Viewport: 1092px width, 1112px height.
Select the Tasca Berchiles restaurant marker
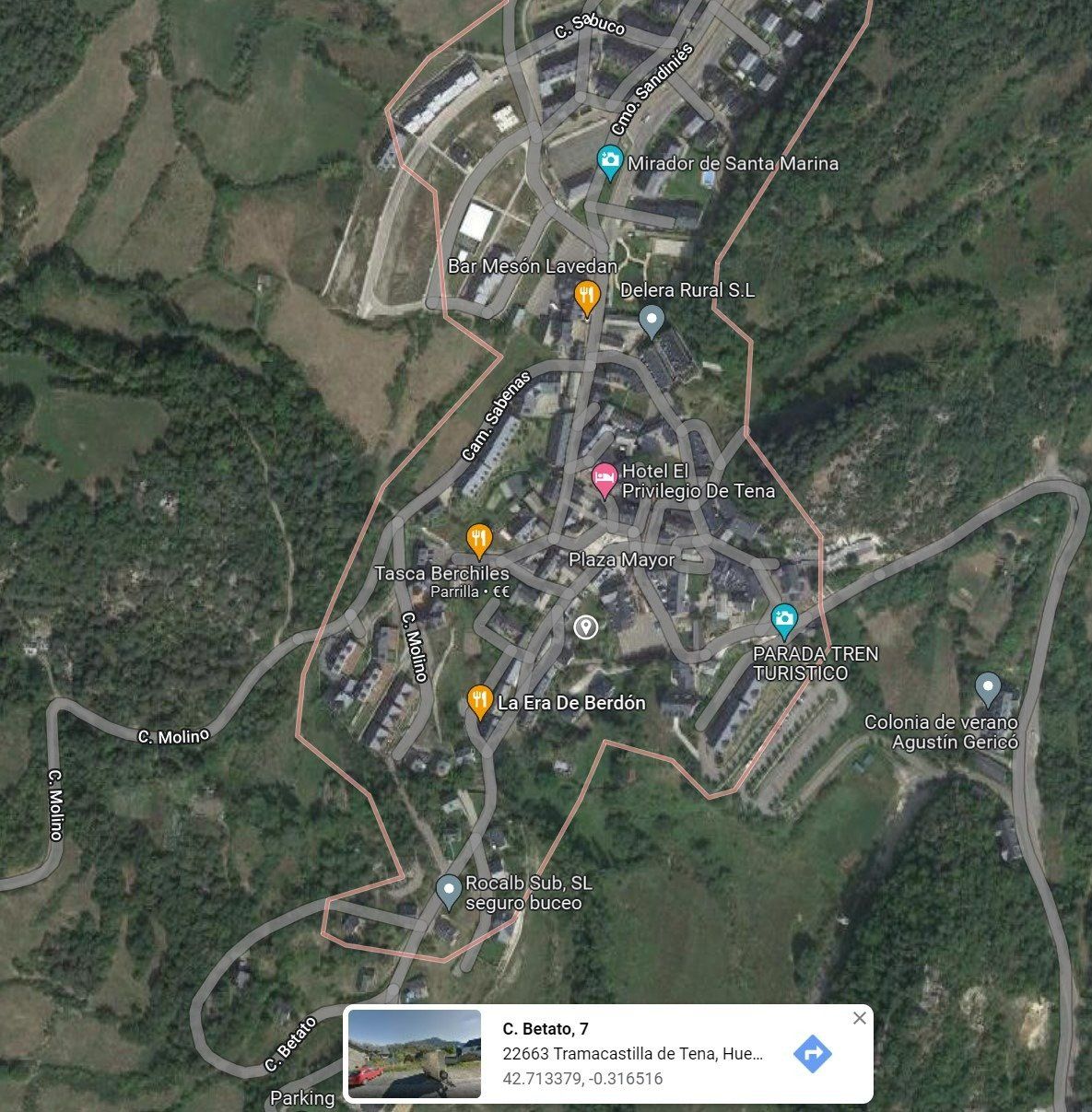click(x=477, y=538)
